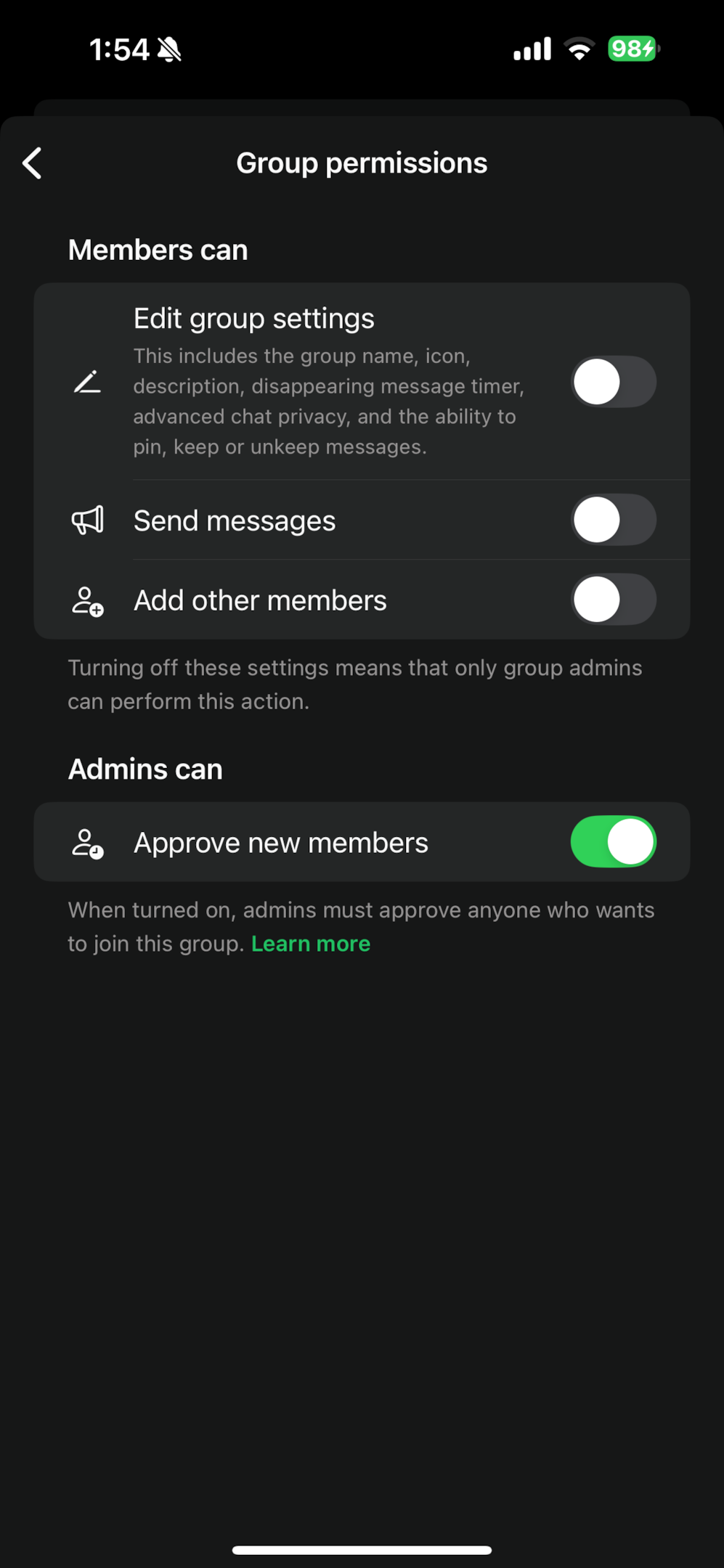Image resolution: width=724 pixels, height=1568 pixels.
Task: Open the Learn more link
Action: (310, 943)
